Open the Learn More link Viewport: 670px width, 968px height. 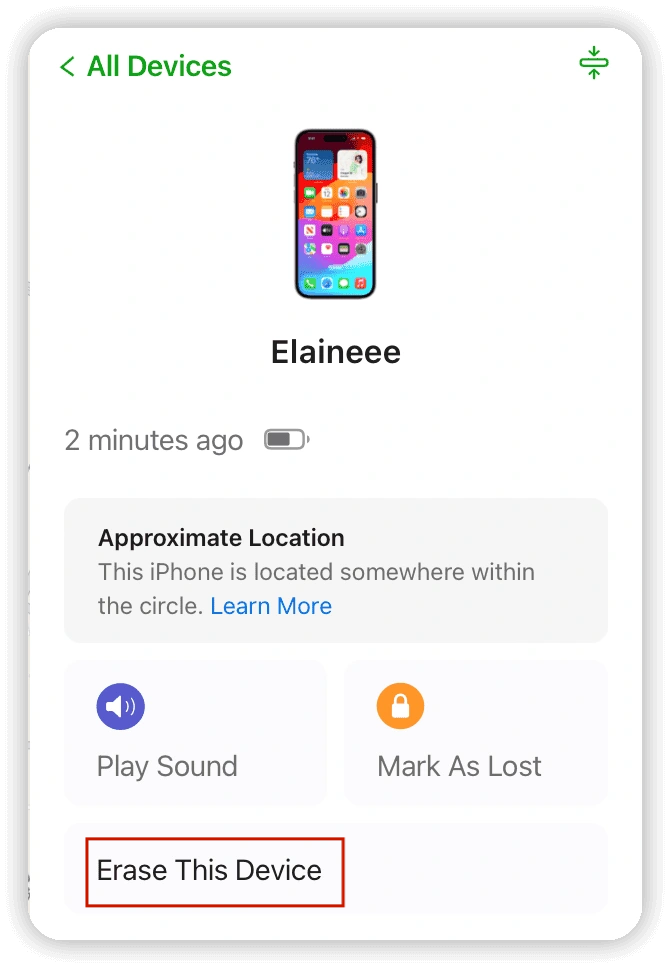[271, 606]
